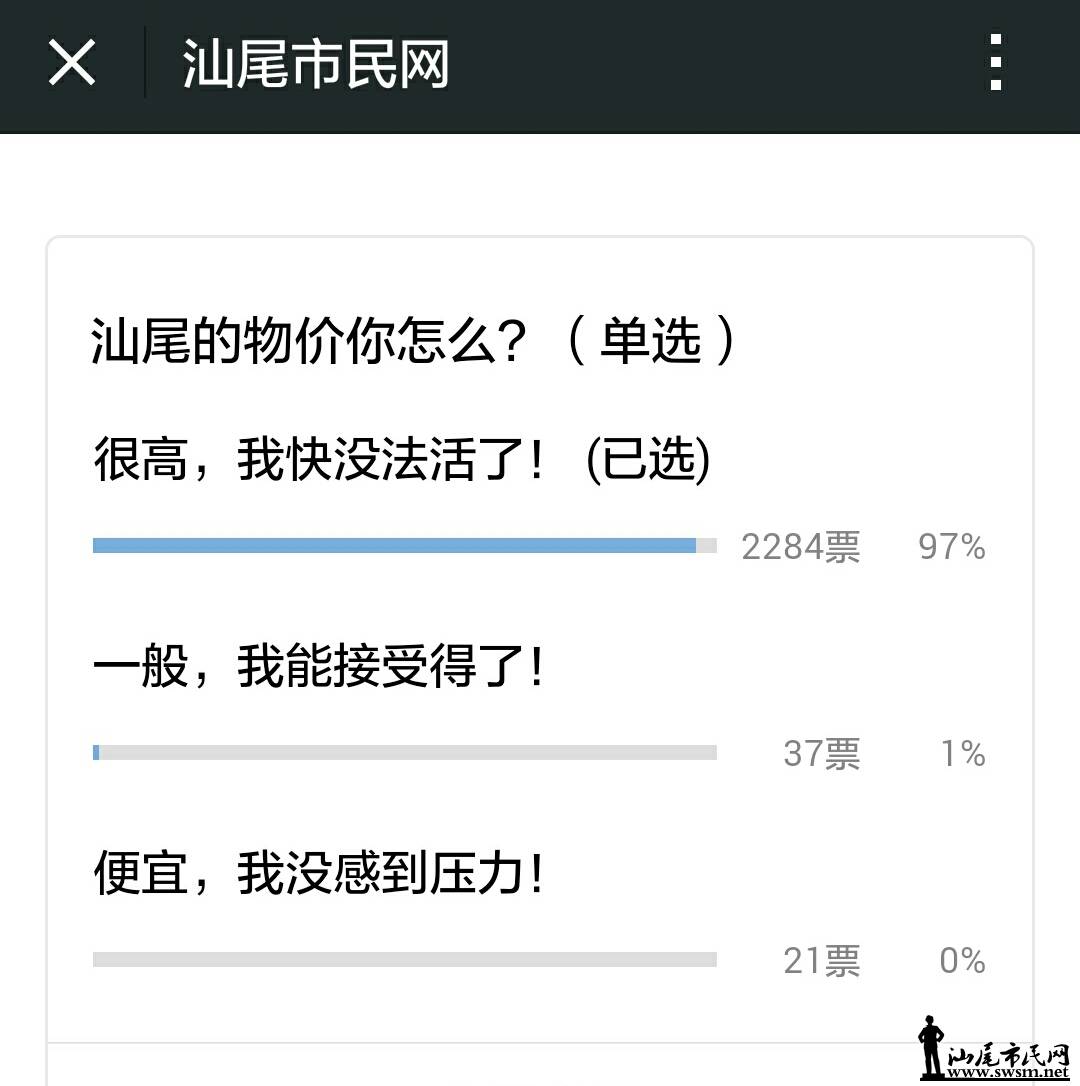The image size is (1080, 1086).
Task: Open the three-dot overflow menu
Action: 995,63
